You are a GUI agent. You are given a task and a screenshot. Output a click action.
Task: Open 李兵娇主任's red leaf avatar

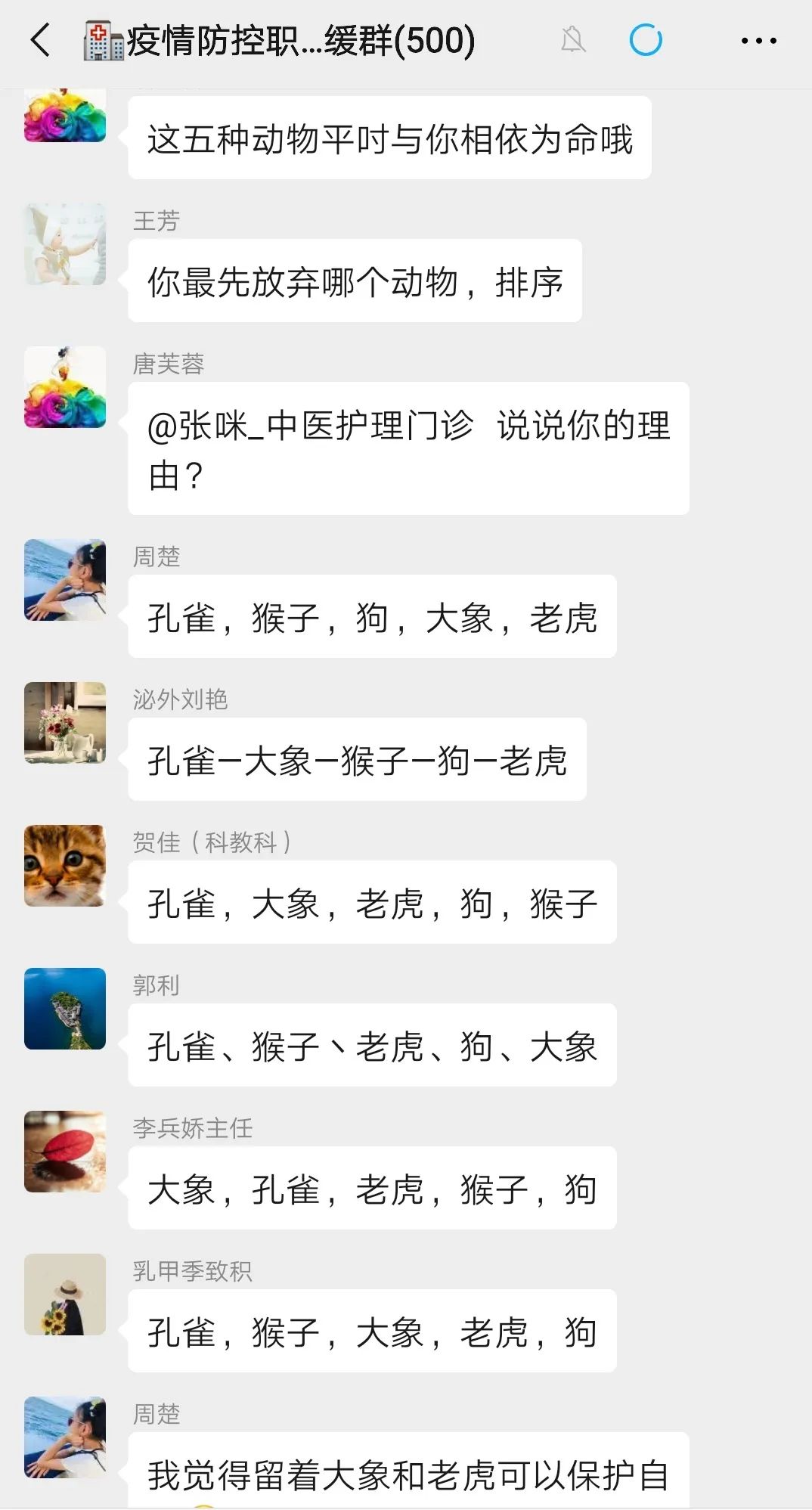[65, 1152]
